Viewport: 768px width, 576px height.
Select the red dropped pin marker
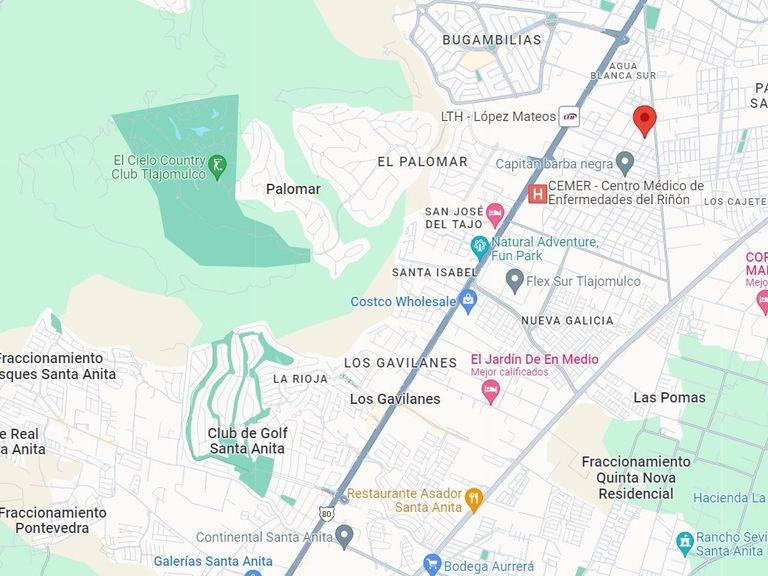click(644, 121)
